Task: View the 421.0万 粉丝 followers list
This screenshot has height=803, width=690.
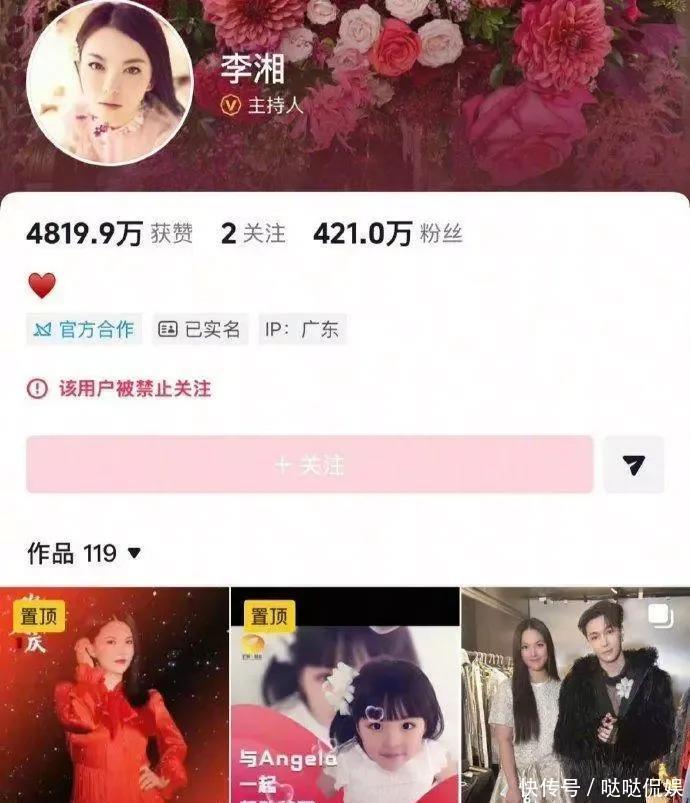Action: tap(388, 234)
